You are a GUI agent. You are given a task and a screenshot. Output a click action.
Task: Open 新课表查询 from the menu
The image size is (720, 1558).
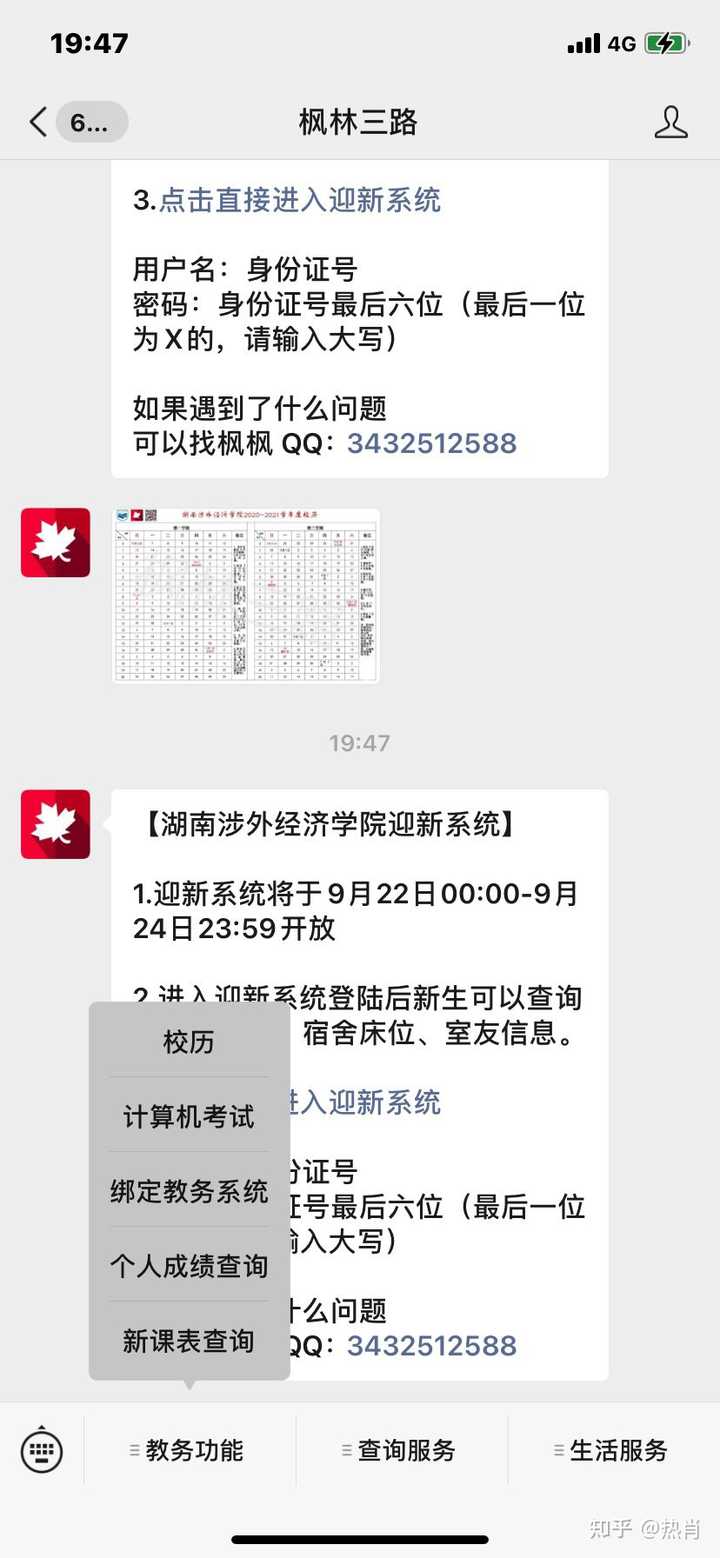click(189, 1341)
